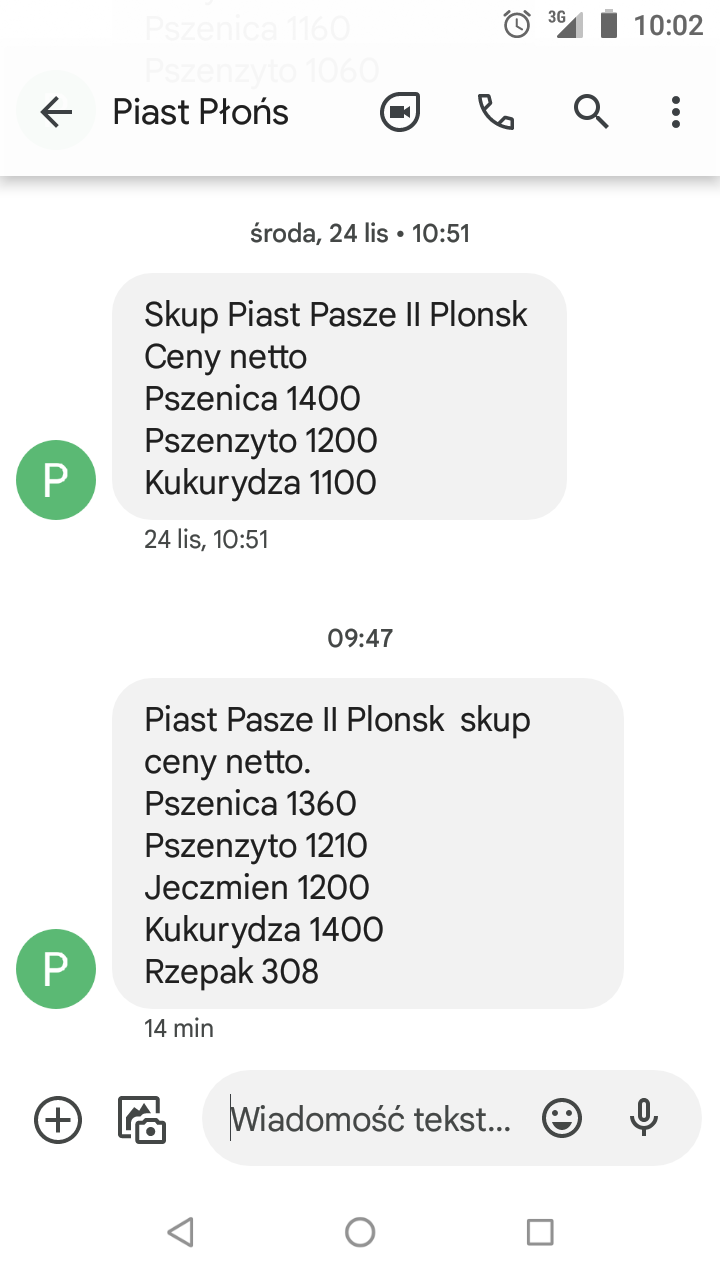Search within this conversation
The image size is (720, 1280).
(591, 112)
